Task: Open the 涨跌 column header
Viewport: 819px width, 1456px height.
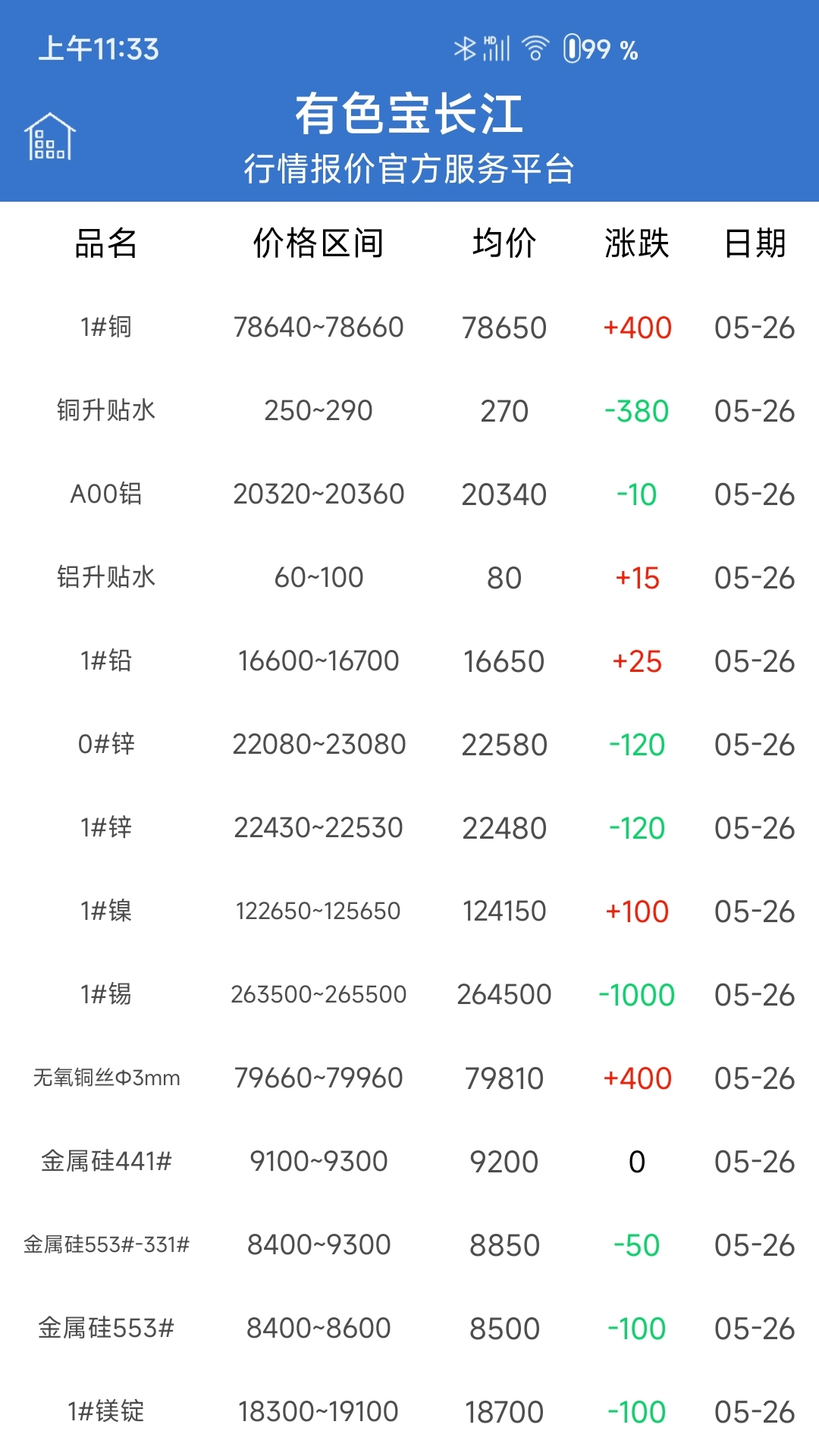Action: (638, 244)
